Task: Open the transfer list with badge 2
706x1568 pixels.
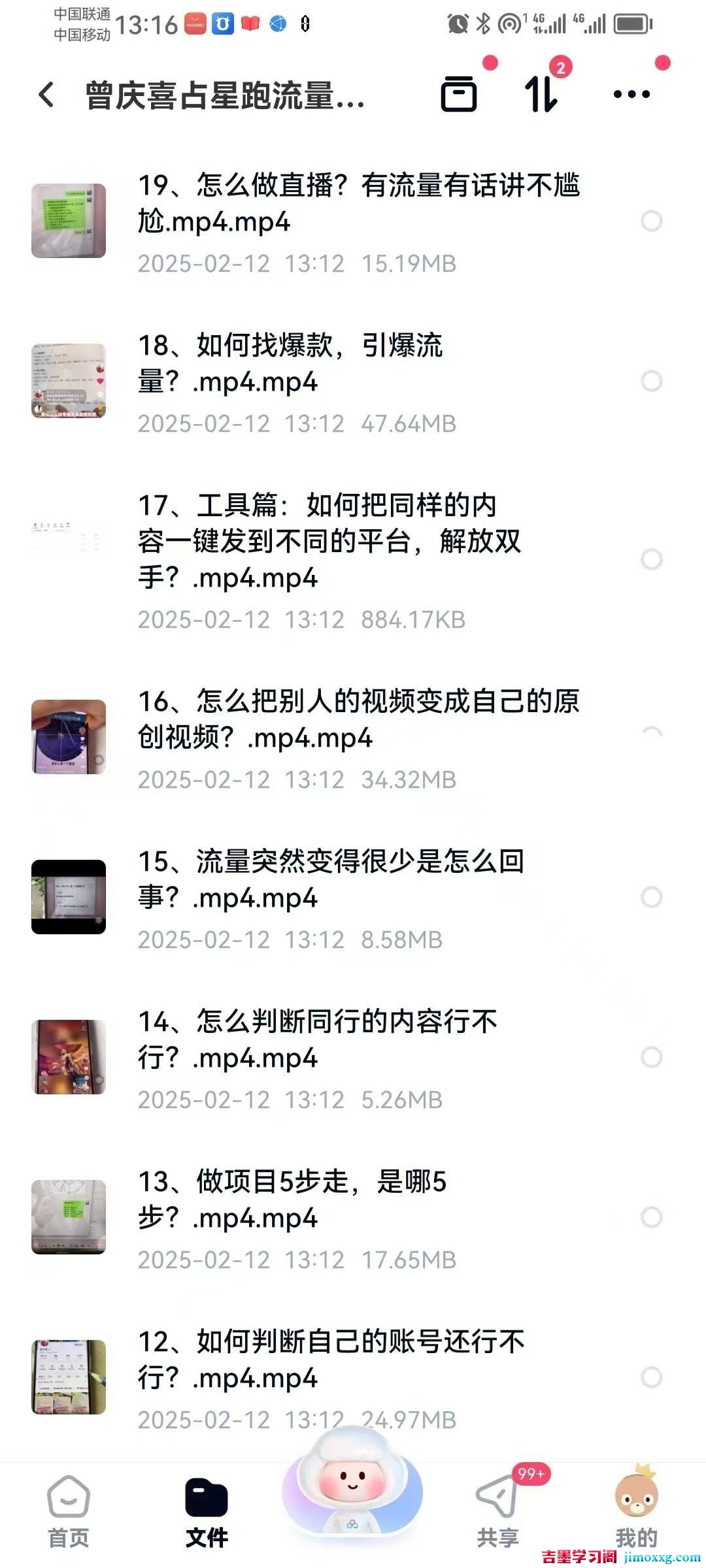Action: 541,95
